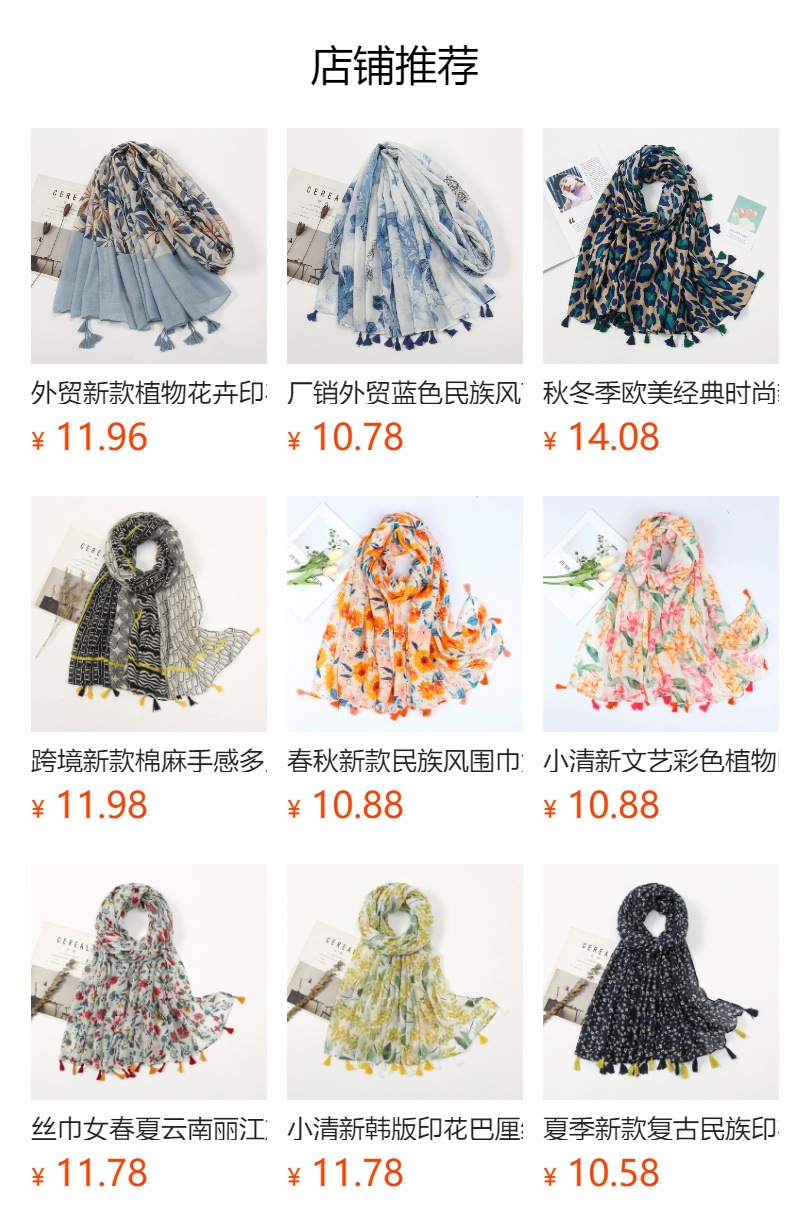
Task: Open the 丝巾女春夏云南丽江 scarf product
Action: tap(149, 982)
